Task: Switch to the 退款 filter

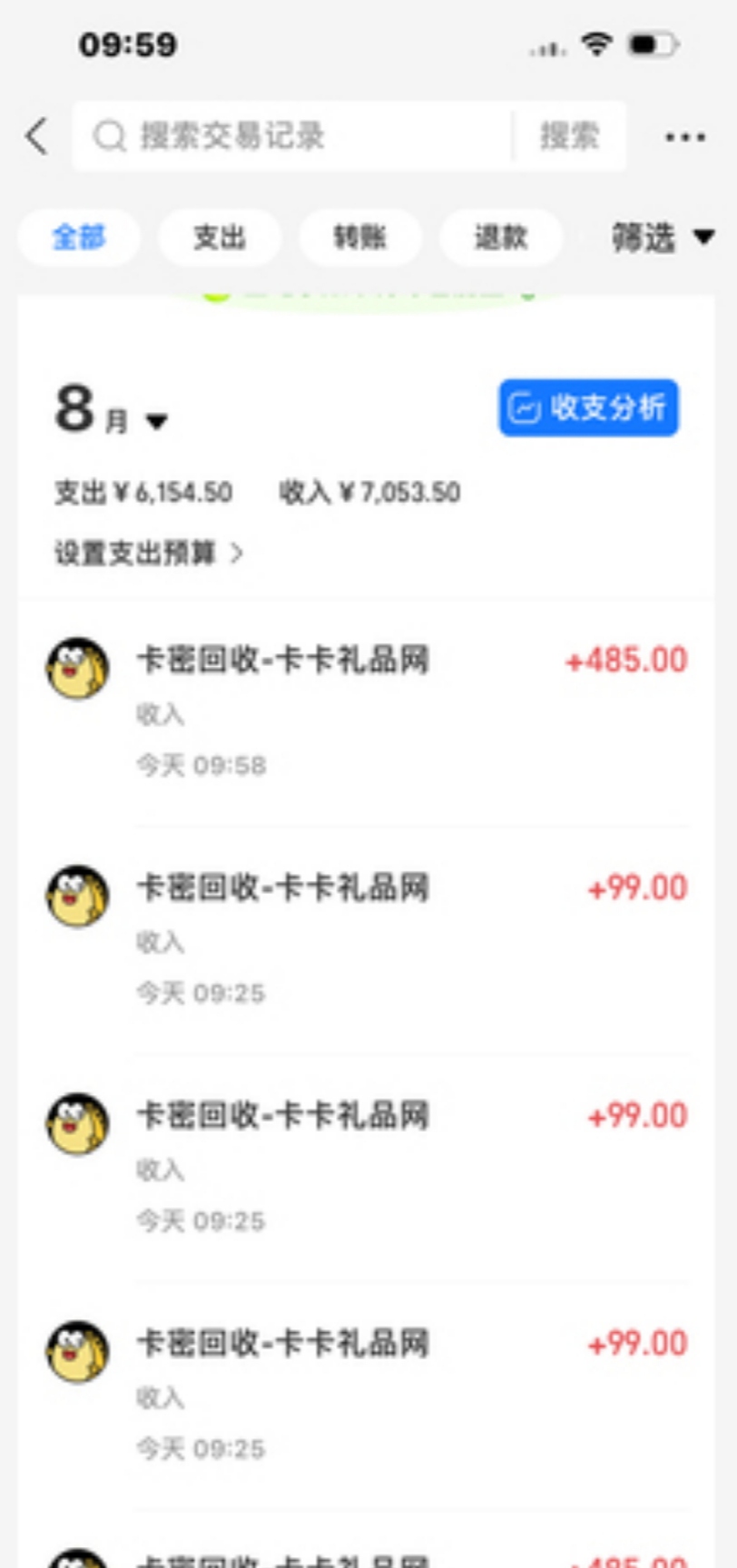Action: [501, 238]
